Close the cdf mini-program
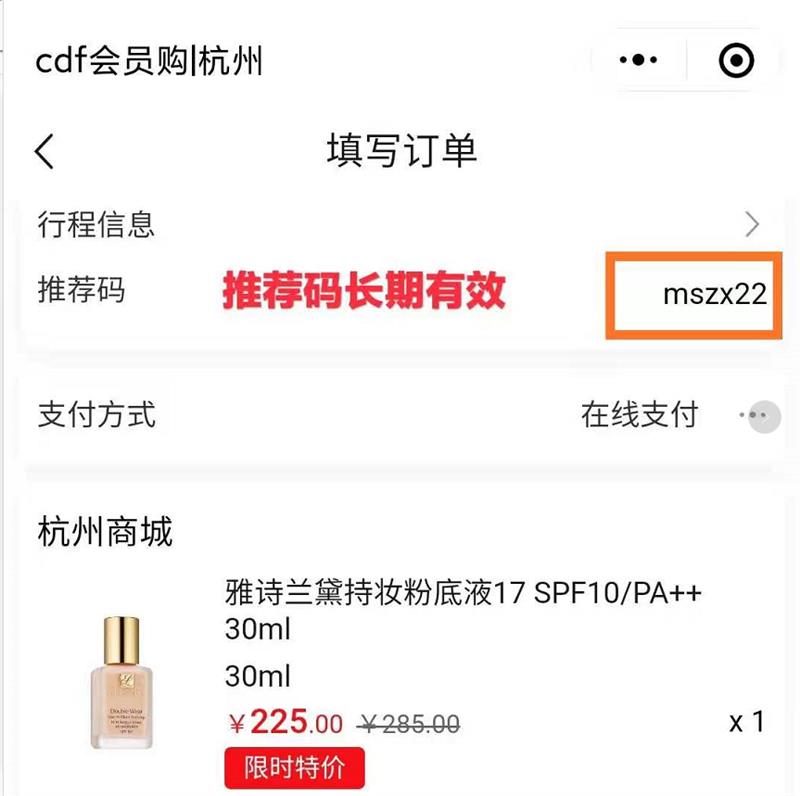Screen dimensions: 800x796 (737, 61)
